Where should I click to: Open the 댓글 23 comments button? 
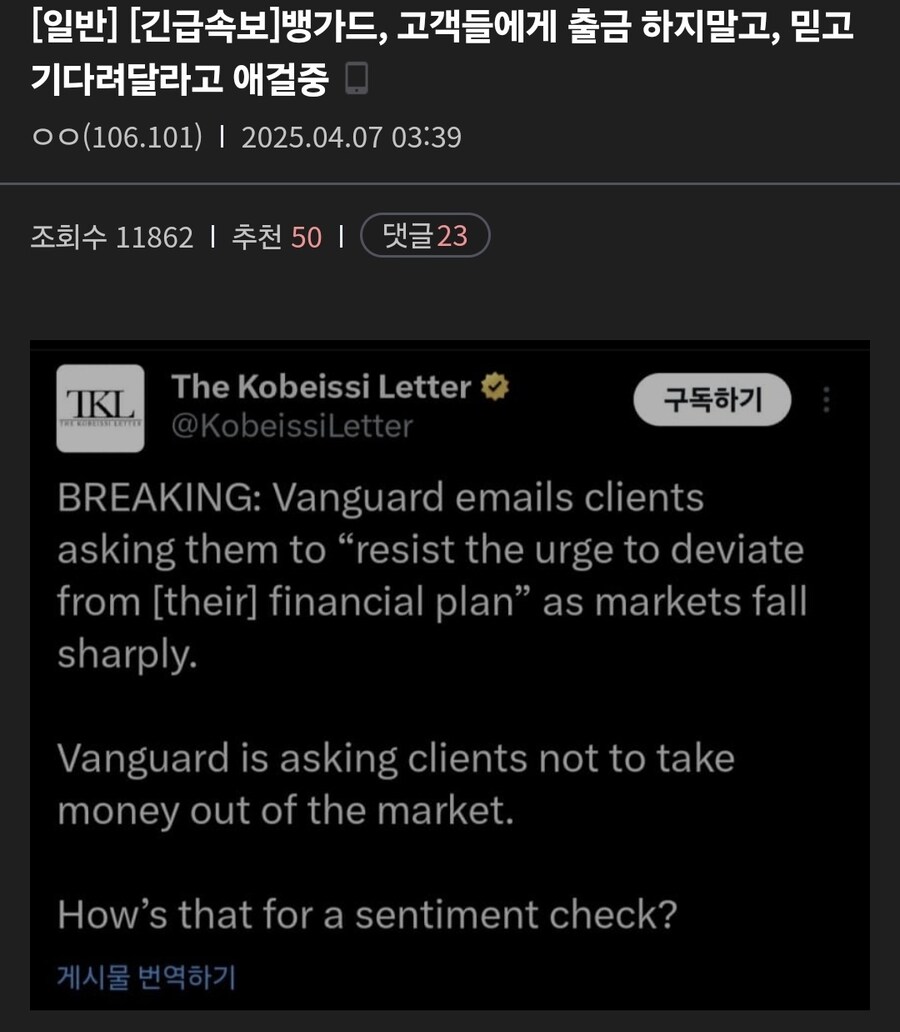coord(425,236)
